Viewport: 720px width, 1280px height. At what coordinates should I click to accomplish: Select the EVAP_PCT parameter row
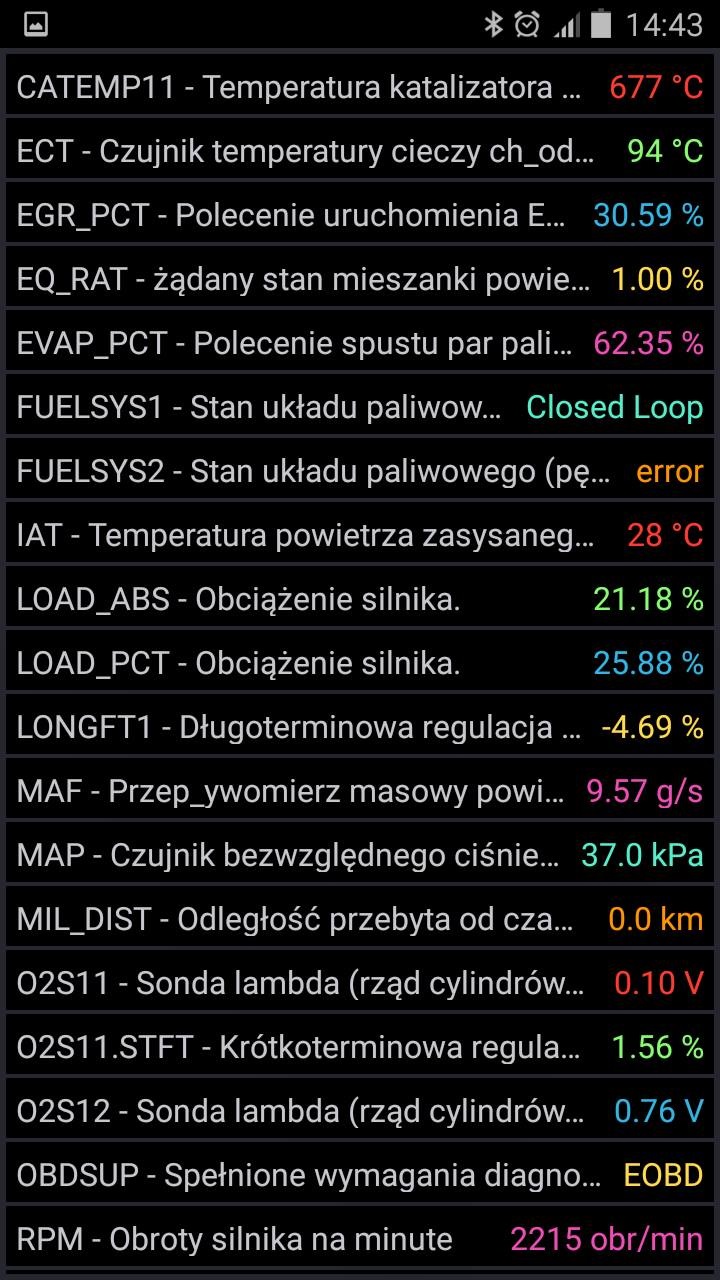[360, 343]
